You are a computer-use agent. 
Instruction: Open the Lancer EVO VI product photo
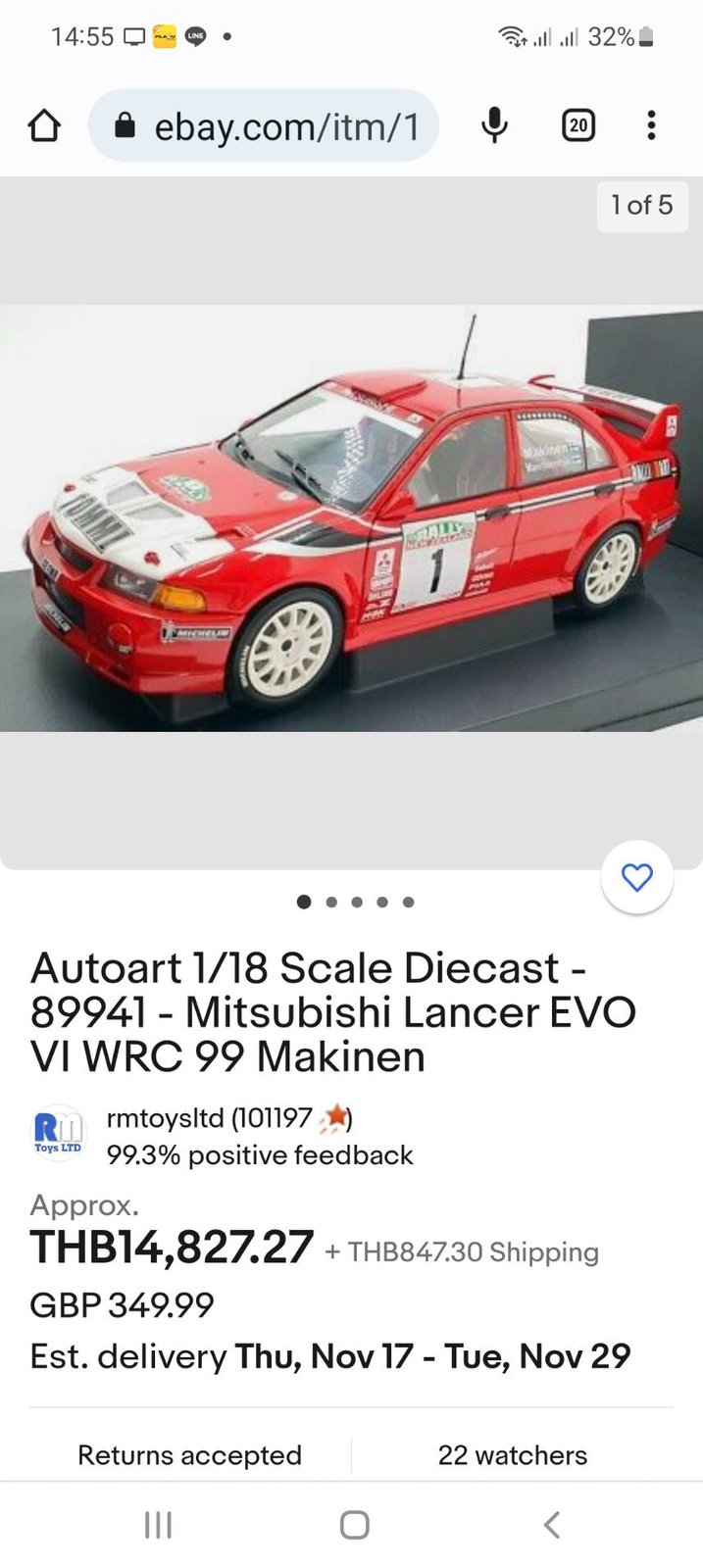(x=351, y=517)
